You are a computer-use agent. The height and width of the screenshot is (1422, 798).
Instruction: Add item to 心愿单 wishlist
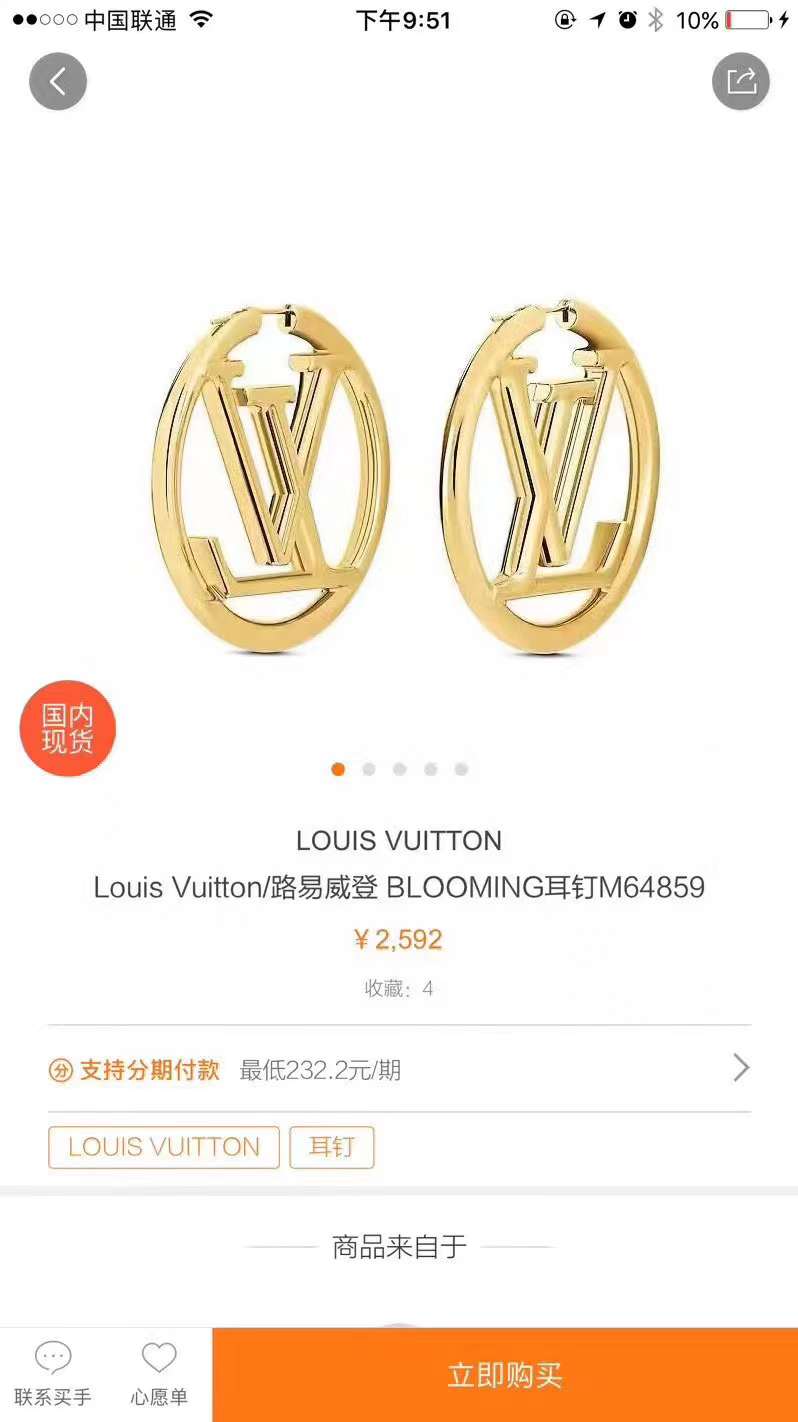click(159, 1375)
